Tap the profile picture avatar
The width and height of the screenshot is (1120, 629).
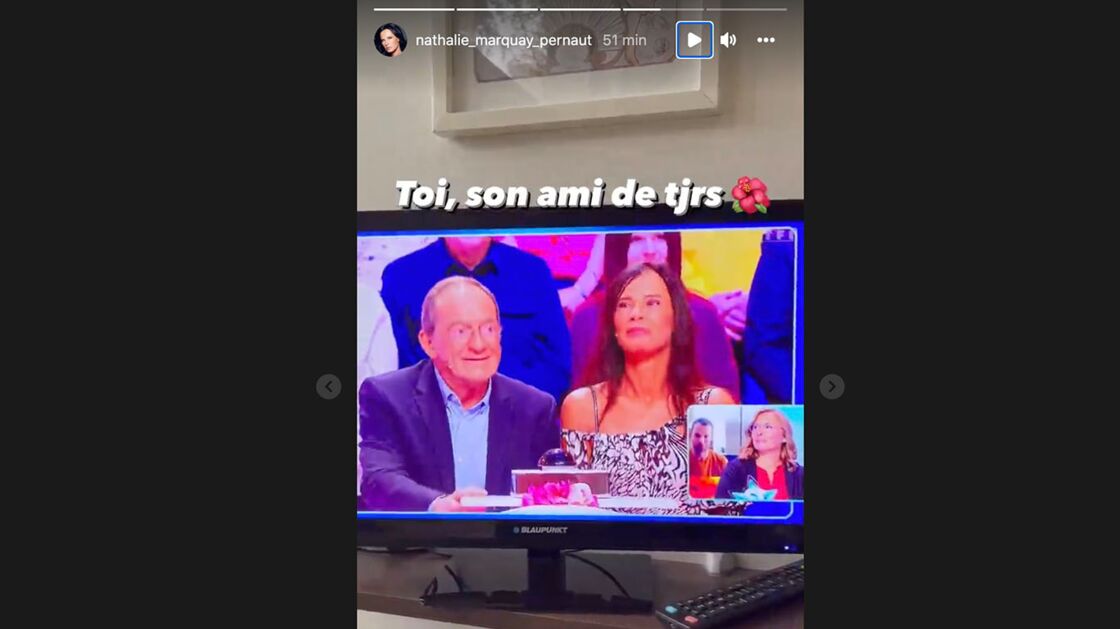tap(390, 40)
